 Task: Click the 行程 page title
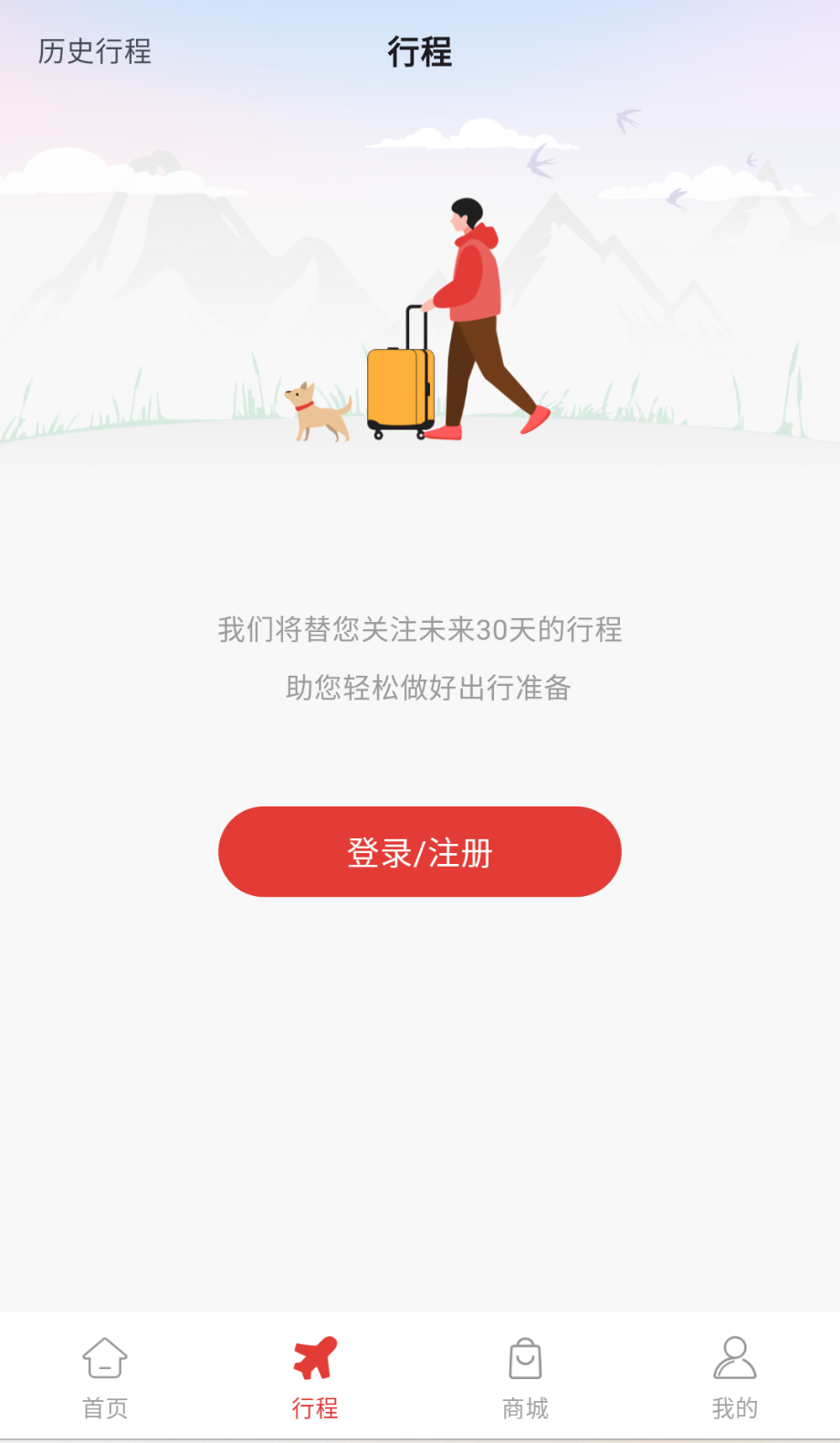coord(420,53)
